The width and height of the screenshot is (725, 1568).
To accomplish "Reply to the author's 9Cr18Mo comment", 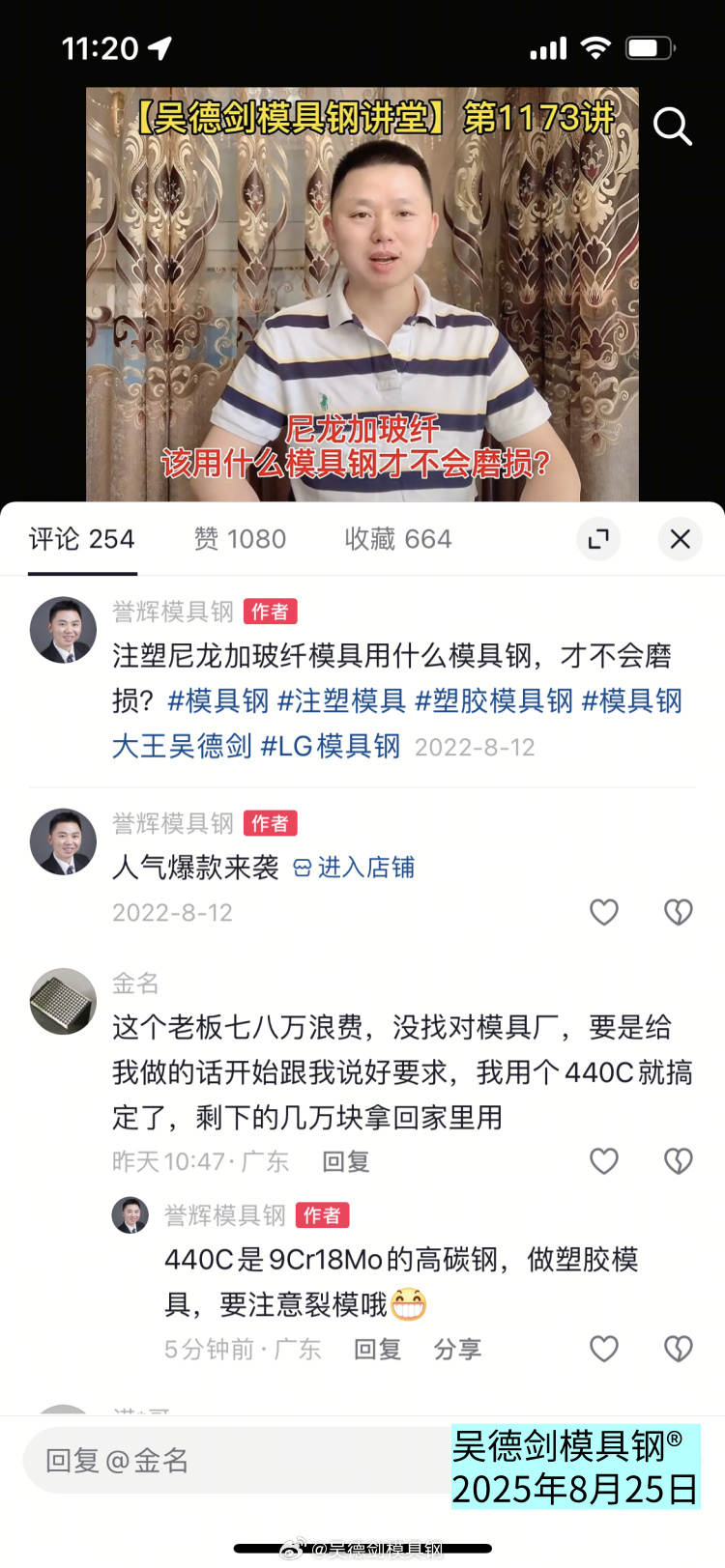I will (377, 1349).
